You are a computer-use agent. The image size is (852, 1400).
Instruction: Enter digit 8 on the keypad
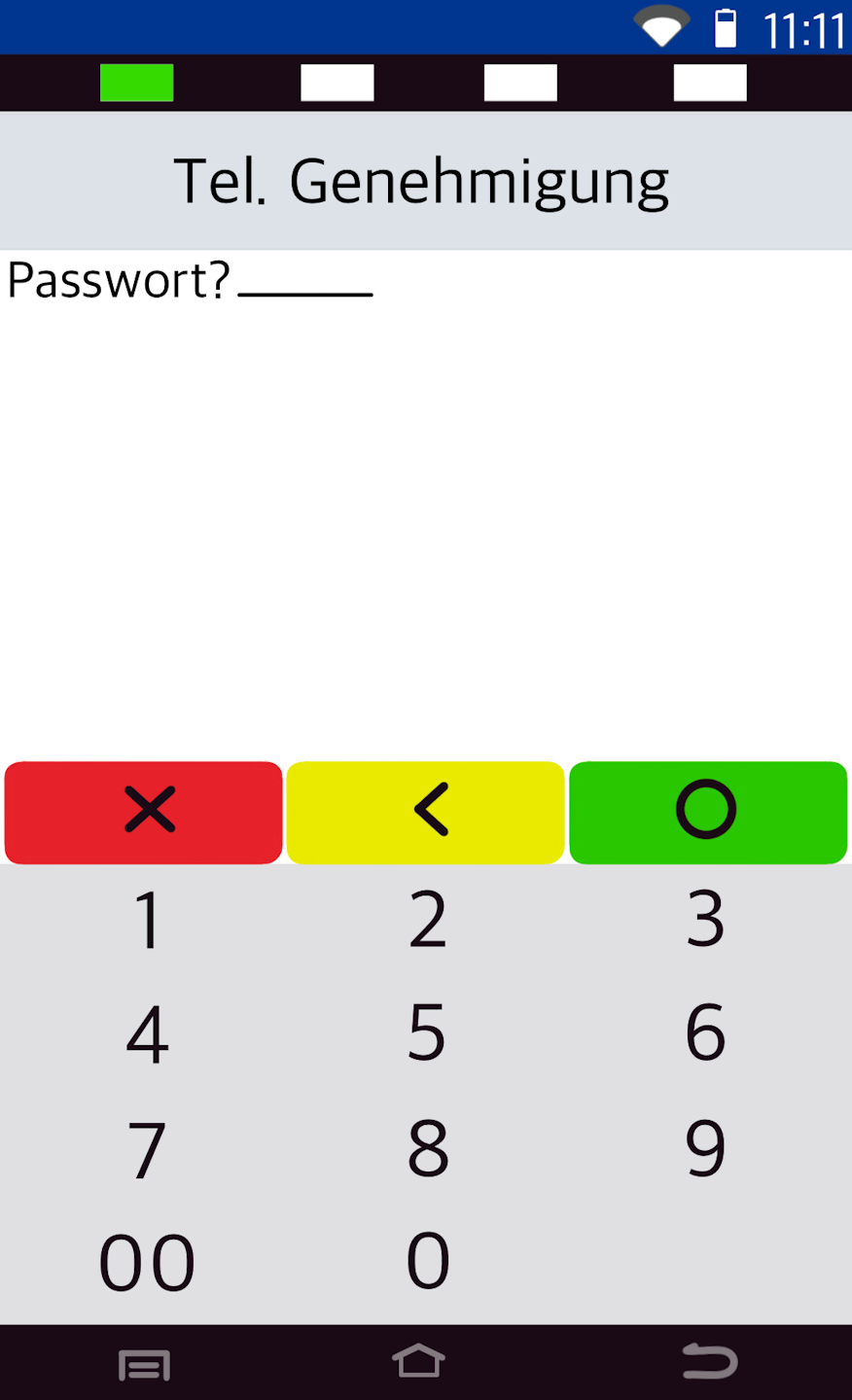(x=427, y=1148)
